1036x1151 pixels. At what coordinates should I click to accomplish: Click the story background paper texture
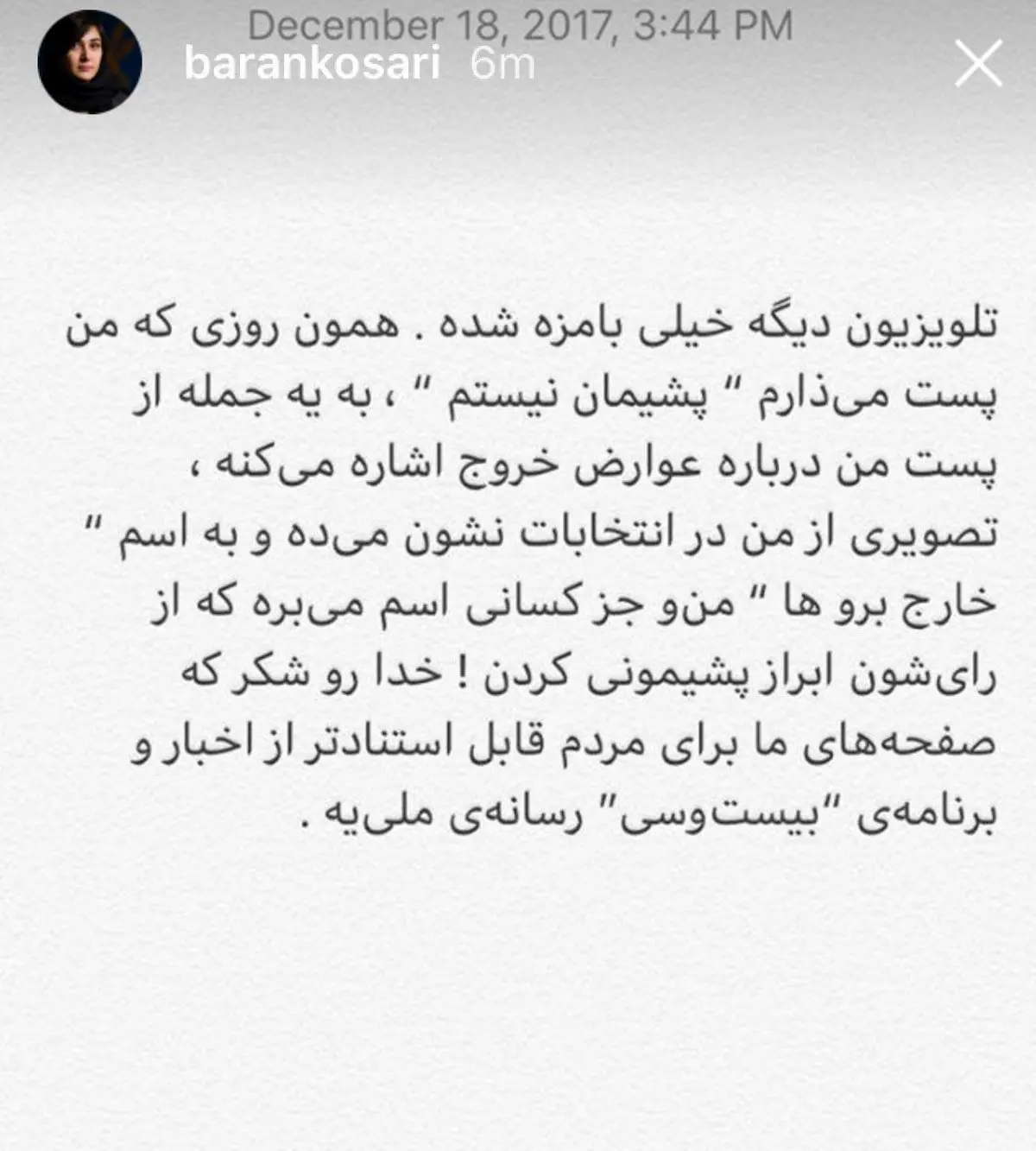(x=518, y=199)
